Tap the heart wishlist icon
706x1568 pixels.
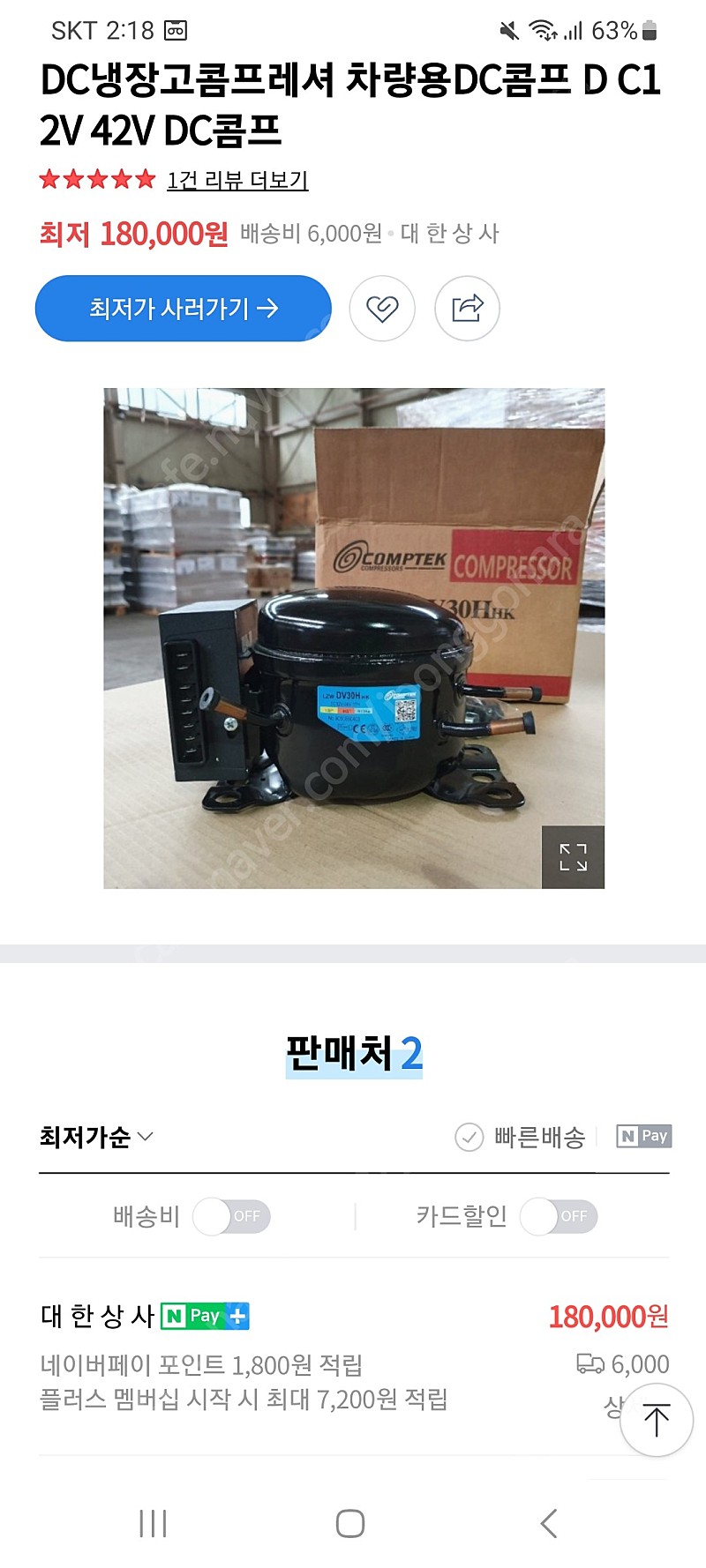tap(381, 308)
